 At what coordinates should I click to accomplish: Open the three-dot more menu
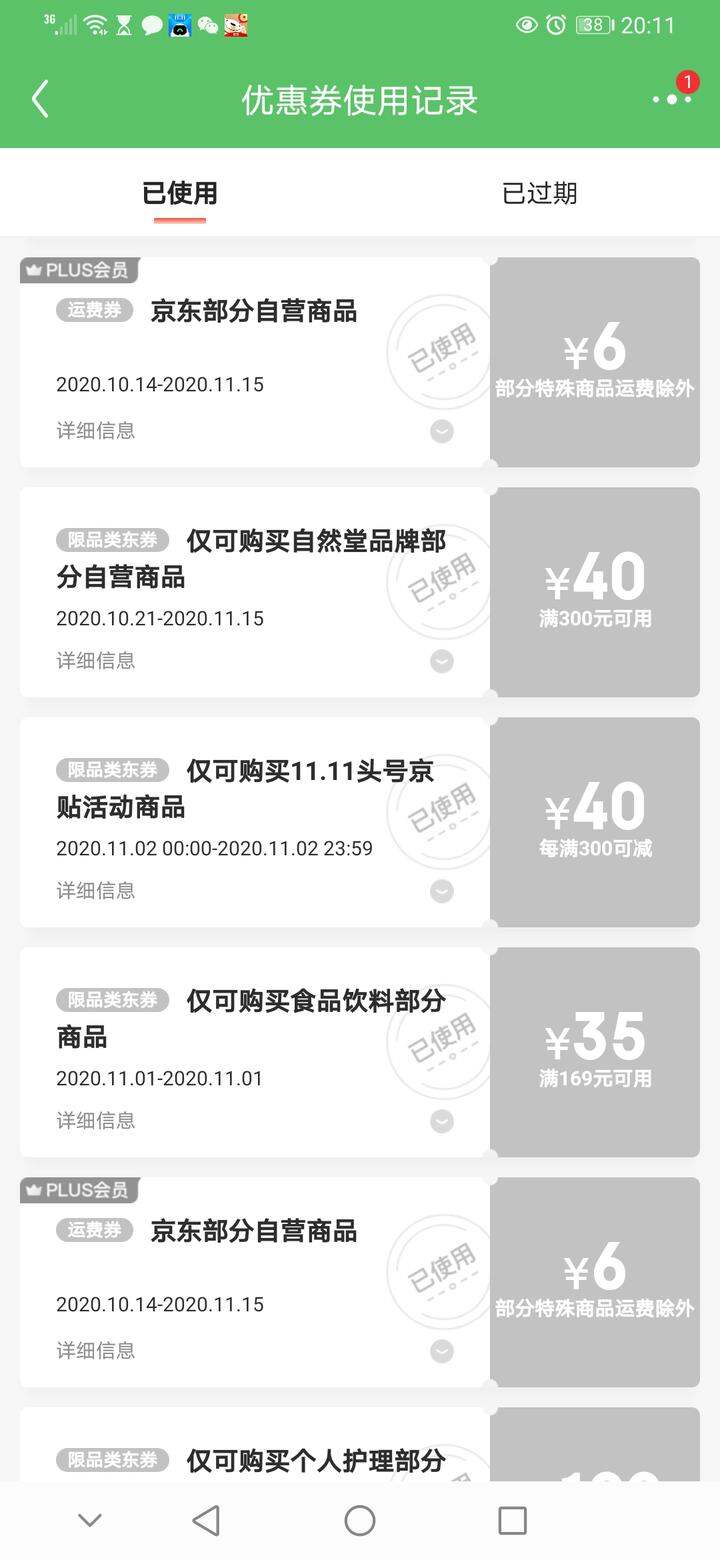(672, 98)
